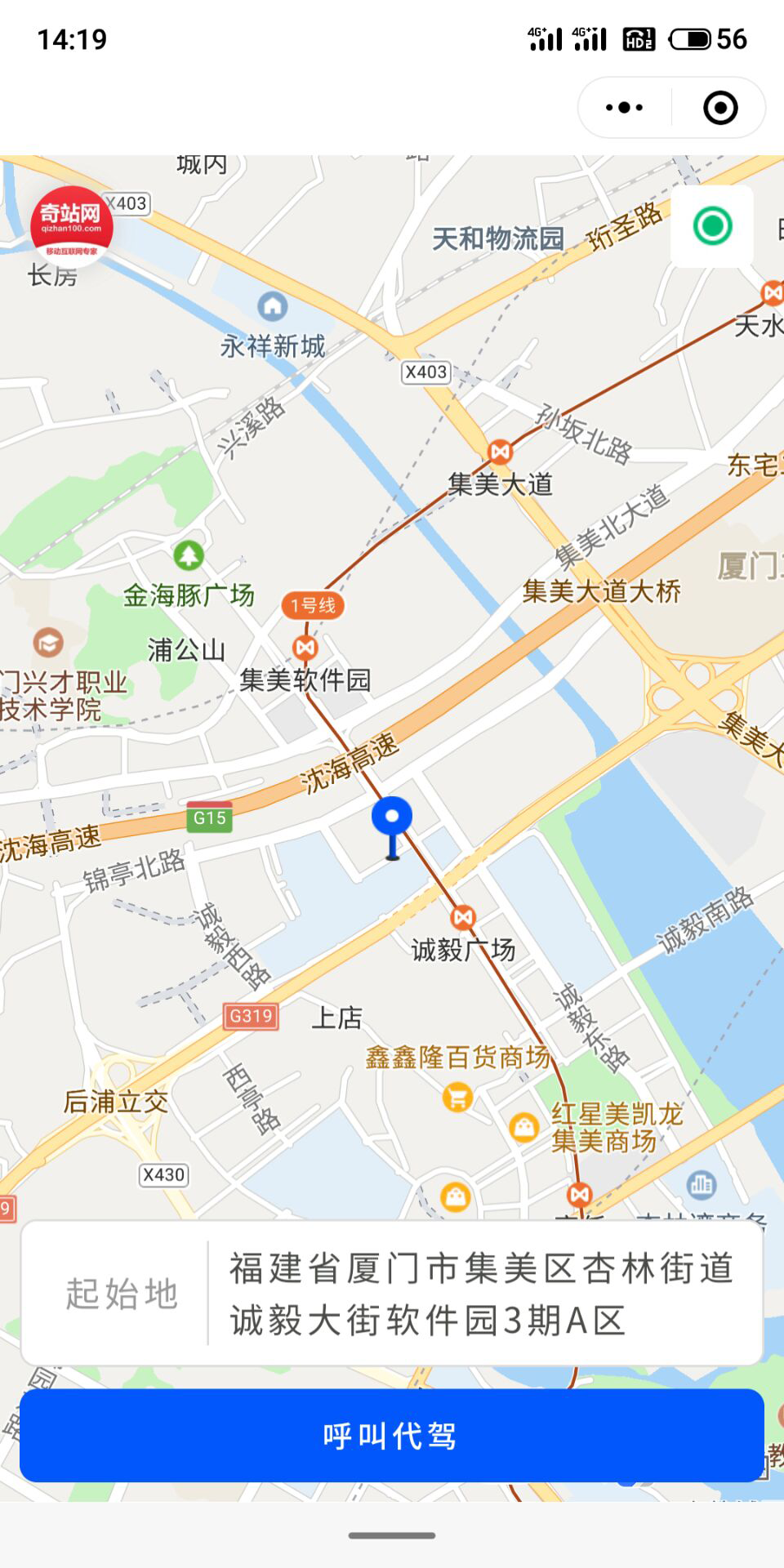Image resolution: width=784 pixels, height=1568 pixels.
Task: Click the 1号线 subway line badge
Action: point(314,604)
